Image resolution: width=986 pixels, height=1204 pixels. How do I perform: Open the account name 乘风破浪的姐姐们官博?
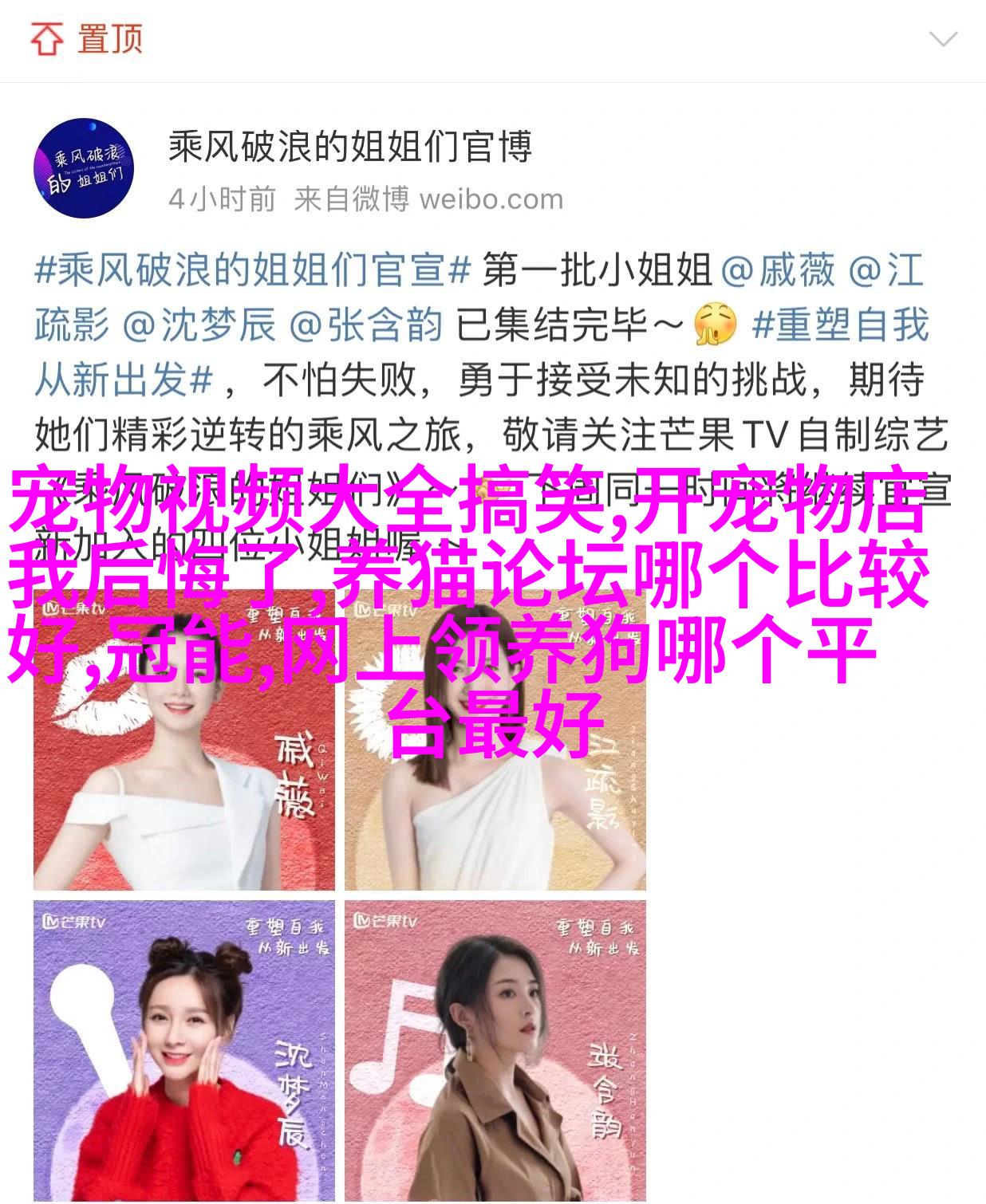(x=349, y=147)
